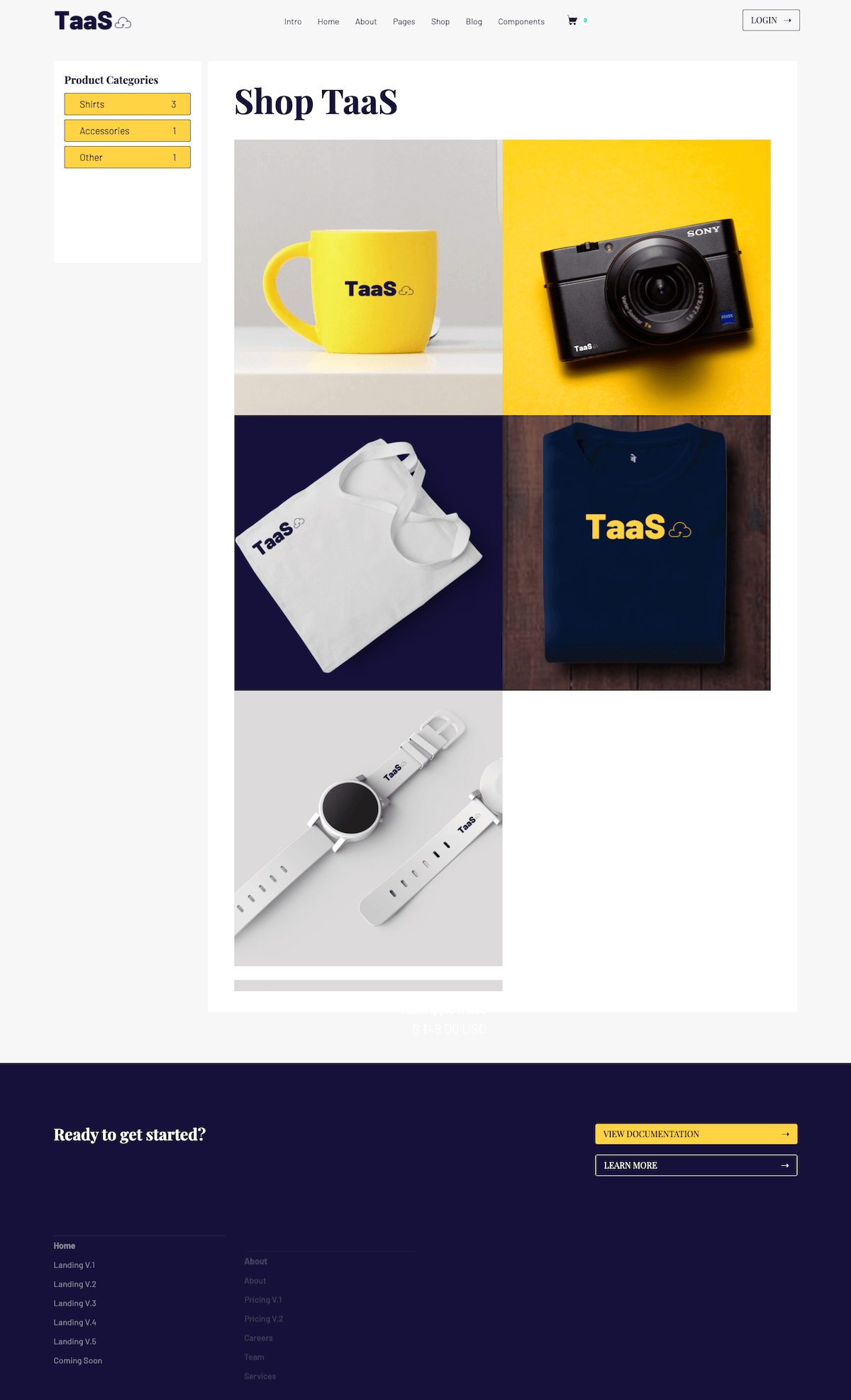
Task: Tap VIEW DOCUMENTATION button
Action: click(696, 1134)
